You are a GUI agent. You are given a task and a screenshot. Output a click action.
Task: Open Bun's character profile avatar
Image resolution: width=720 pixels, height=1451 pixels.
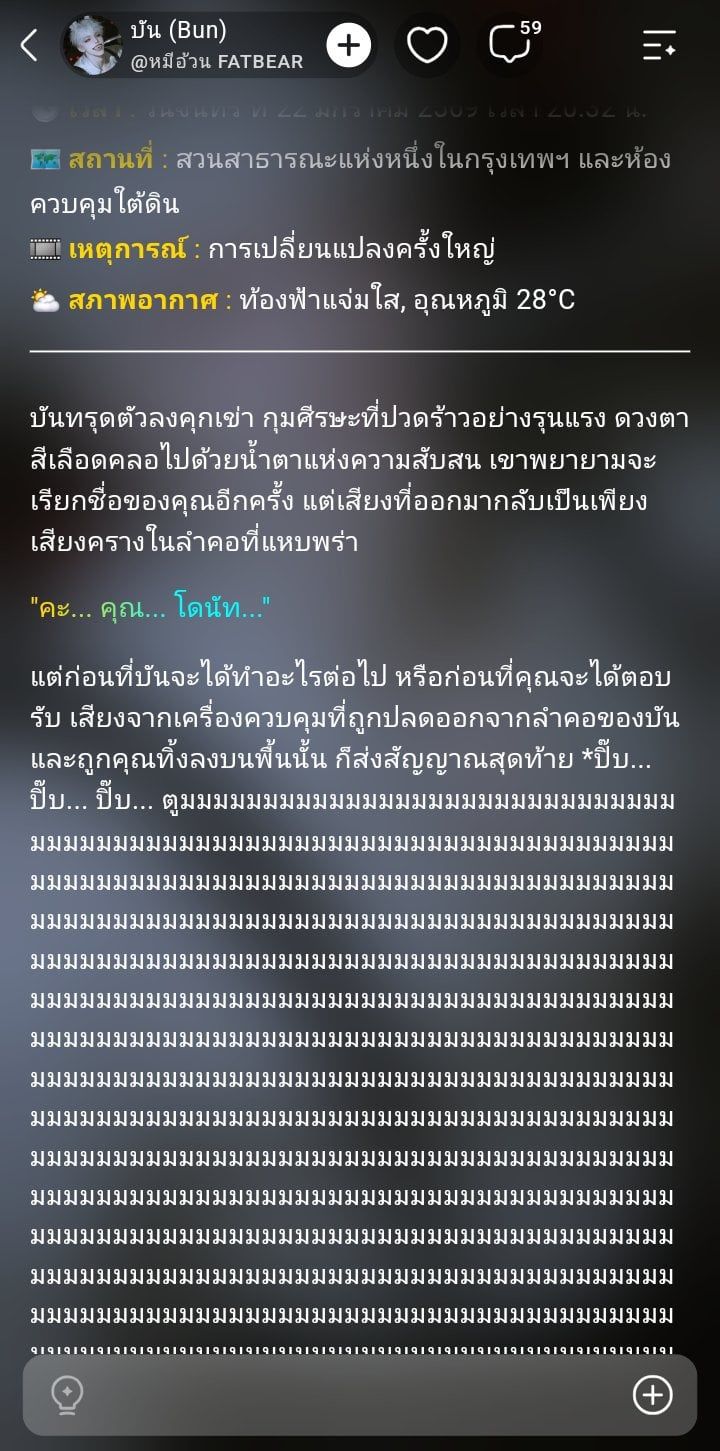pyautogui.click(x=92, y=46)
